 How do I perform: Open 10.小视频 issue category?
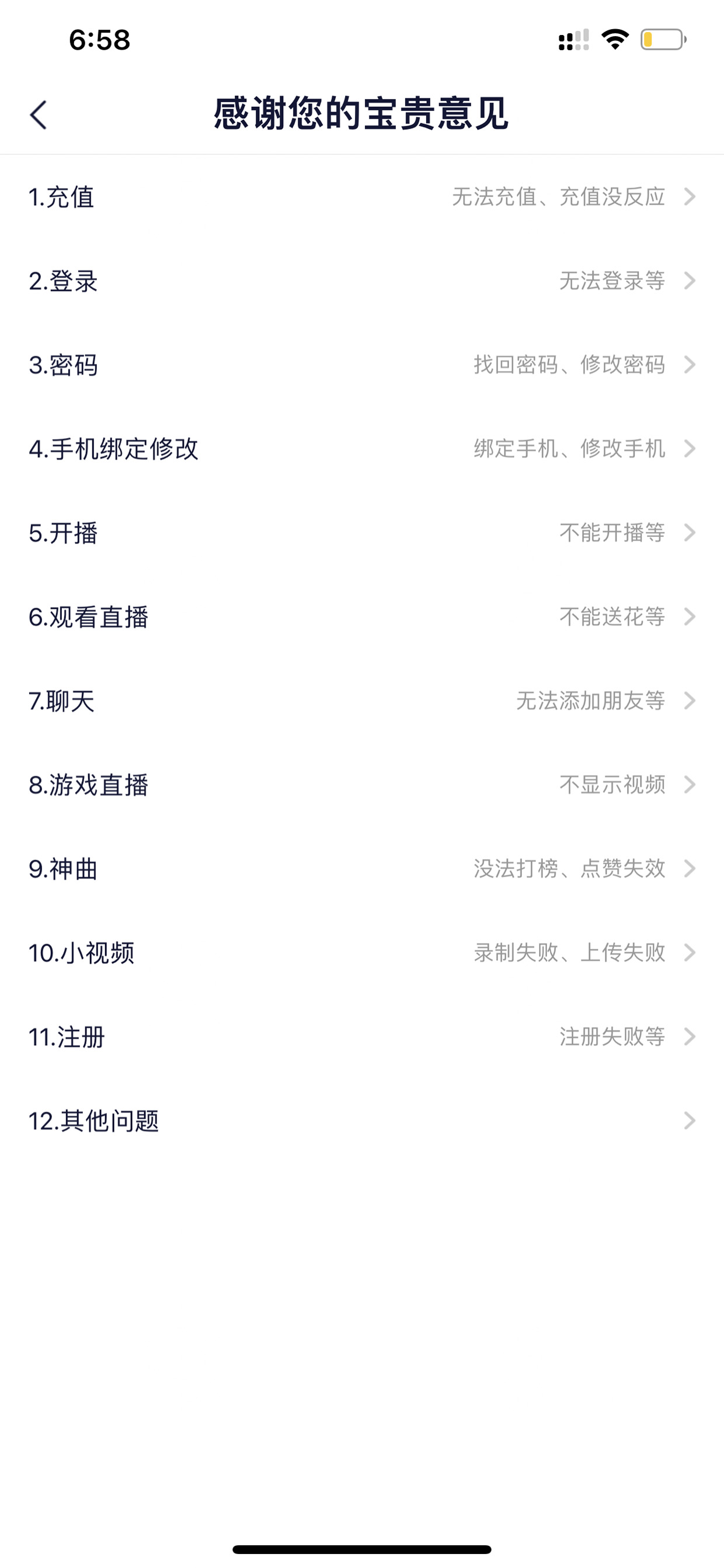coord(362,953)
